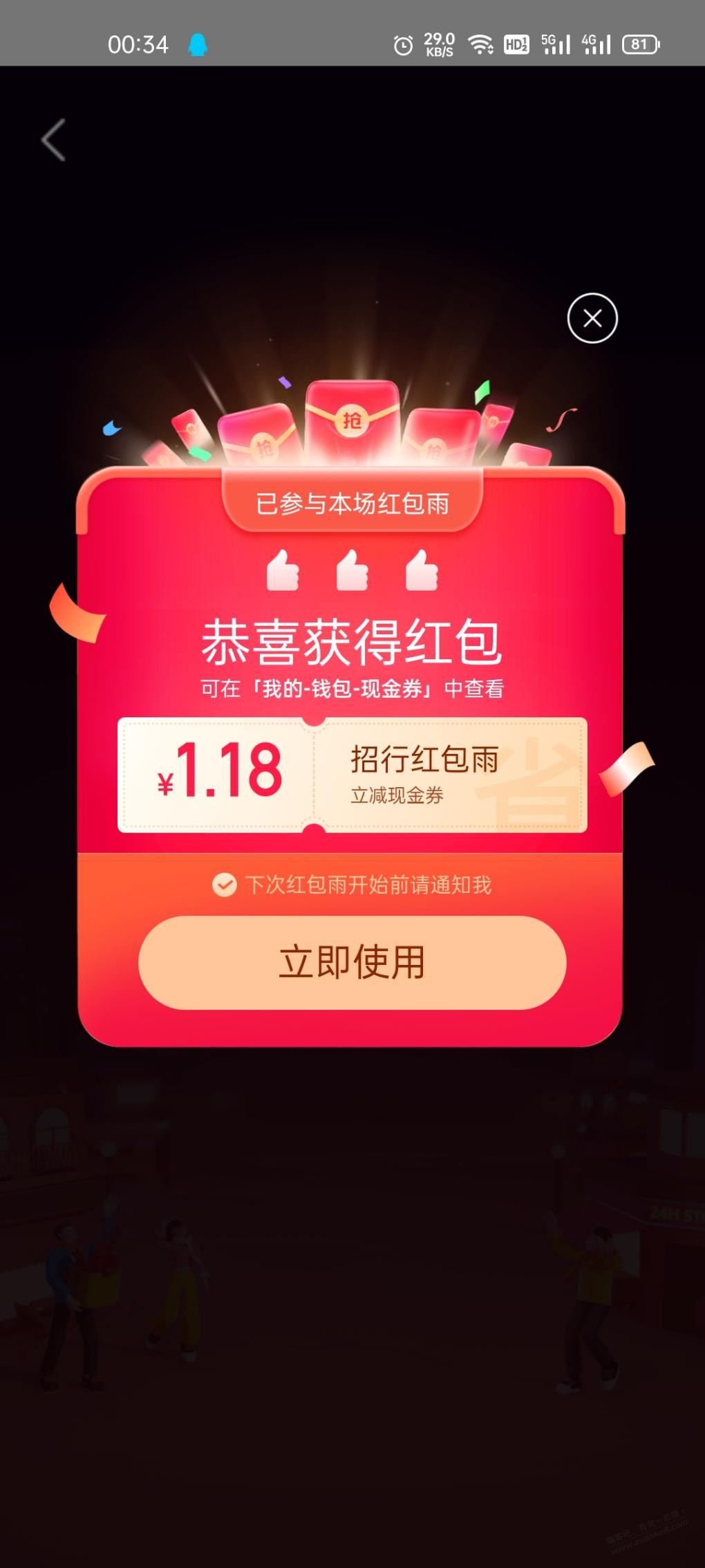Tap the 立即使用 button

click(352, 962)
